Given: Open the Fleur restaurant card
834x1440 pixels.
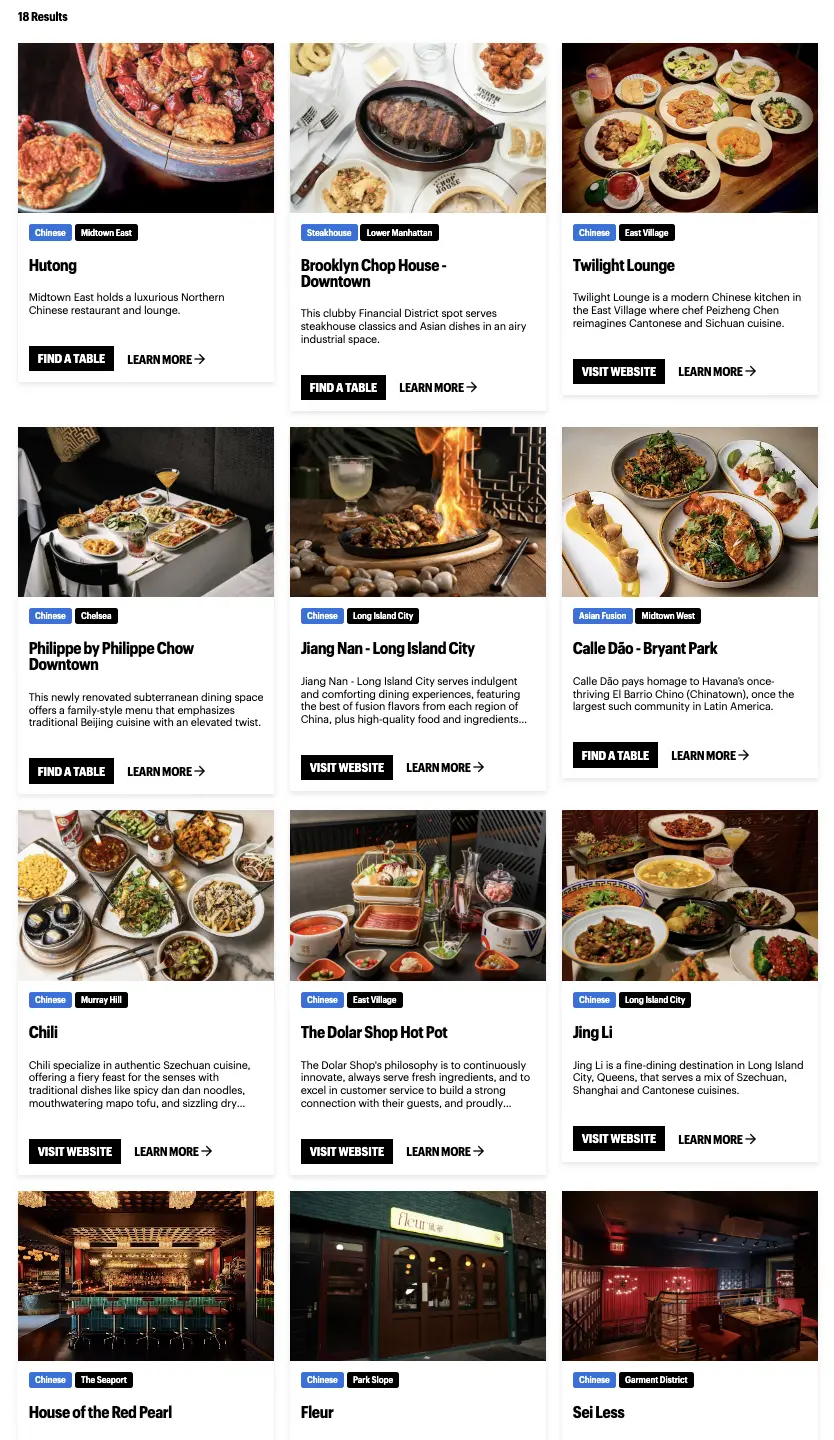Looking at the screenshot, I should pos(317,1412).
